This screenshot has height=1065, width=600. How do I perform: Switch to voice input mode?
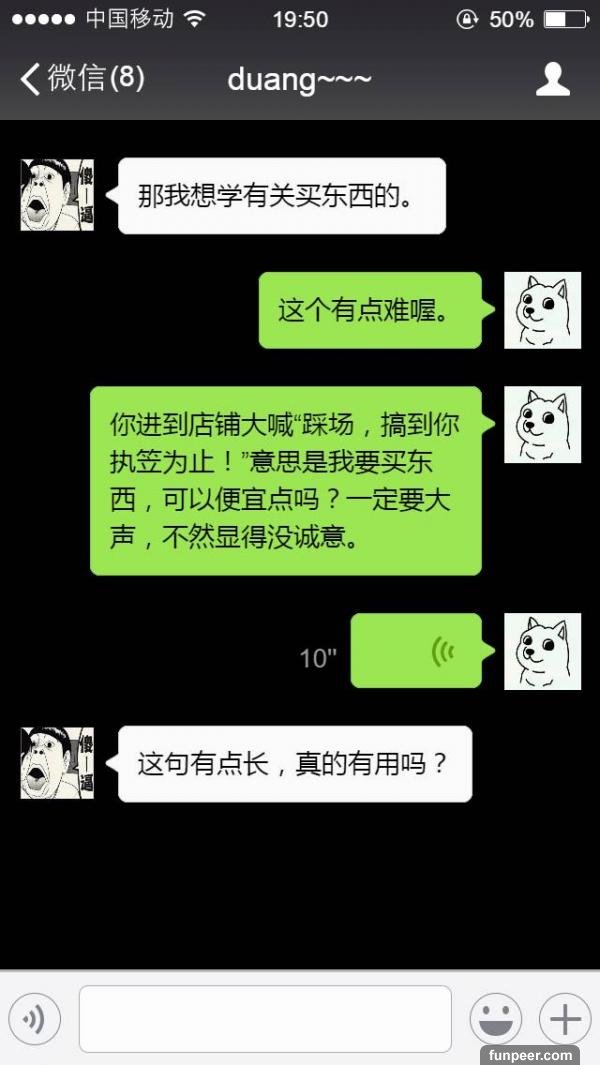point(35,1019)
